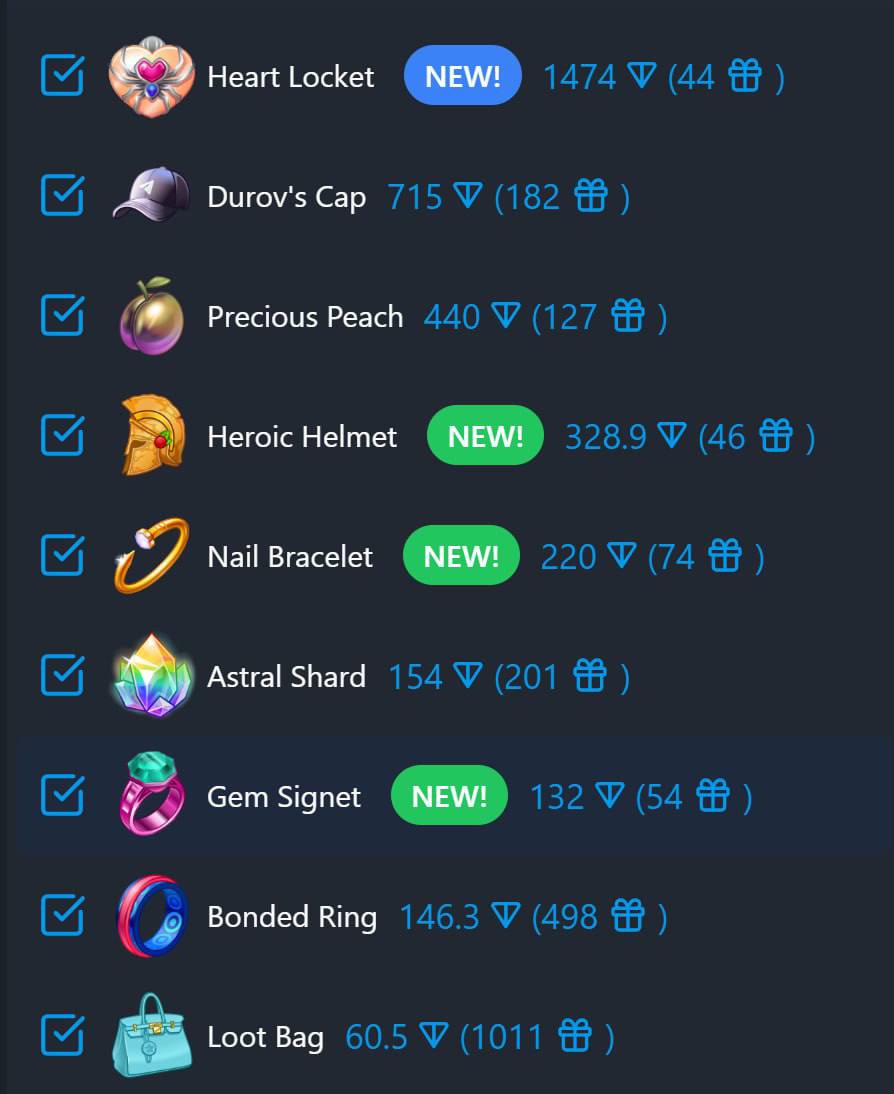Untick the Heroic Helmet checkbox

(61, 437)
